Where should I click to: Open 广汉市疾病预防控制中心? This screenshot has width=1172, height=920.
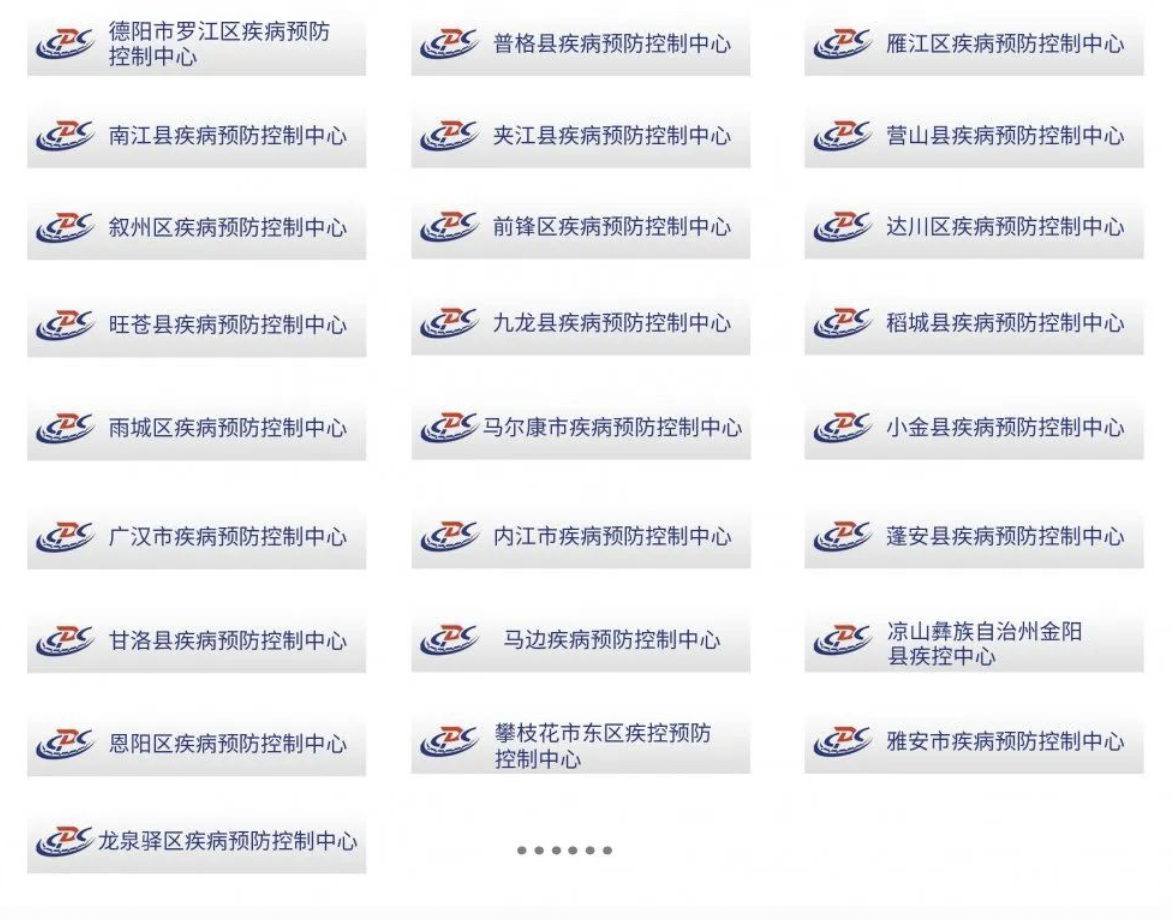coord(197,538)
